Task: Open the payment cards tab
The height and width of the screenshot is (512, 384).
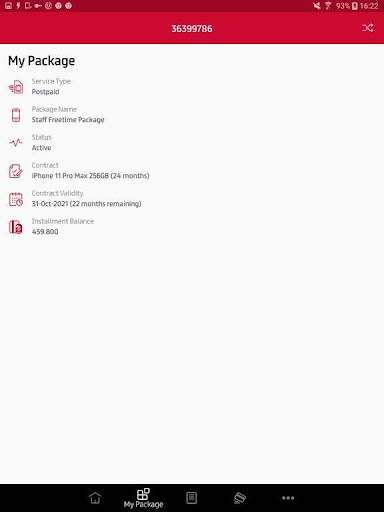Action: click(x=239, y=498)
